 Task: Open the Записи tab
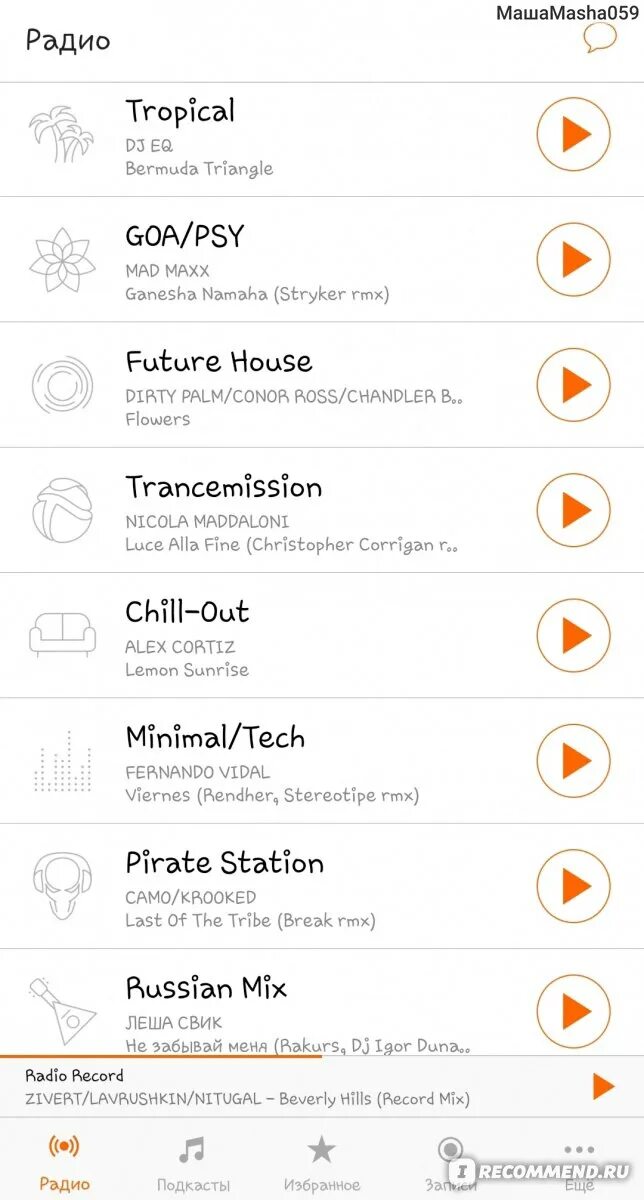tap(450, 1163)
